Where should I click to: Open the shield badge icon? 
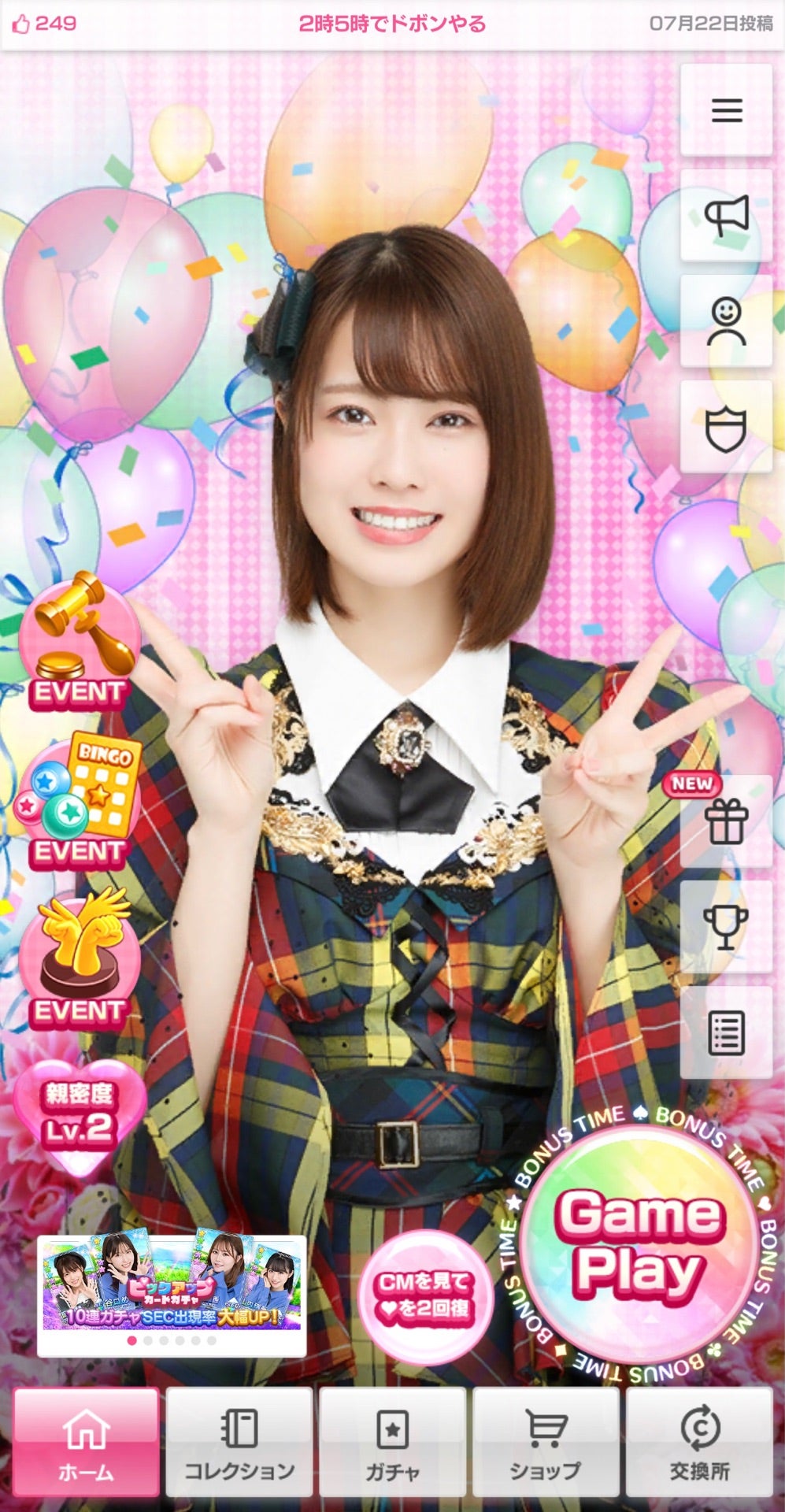(x=726, y=427)
